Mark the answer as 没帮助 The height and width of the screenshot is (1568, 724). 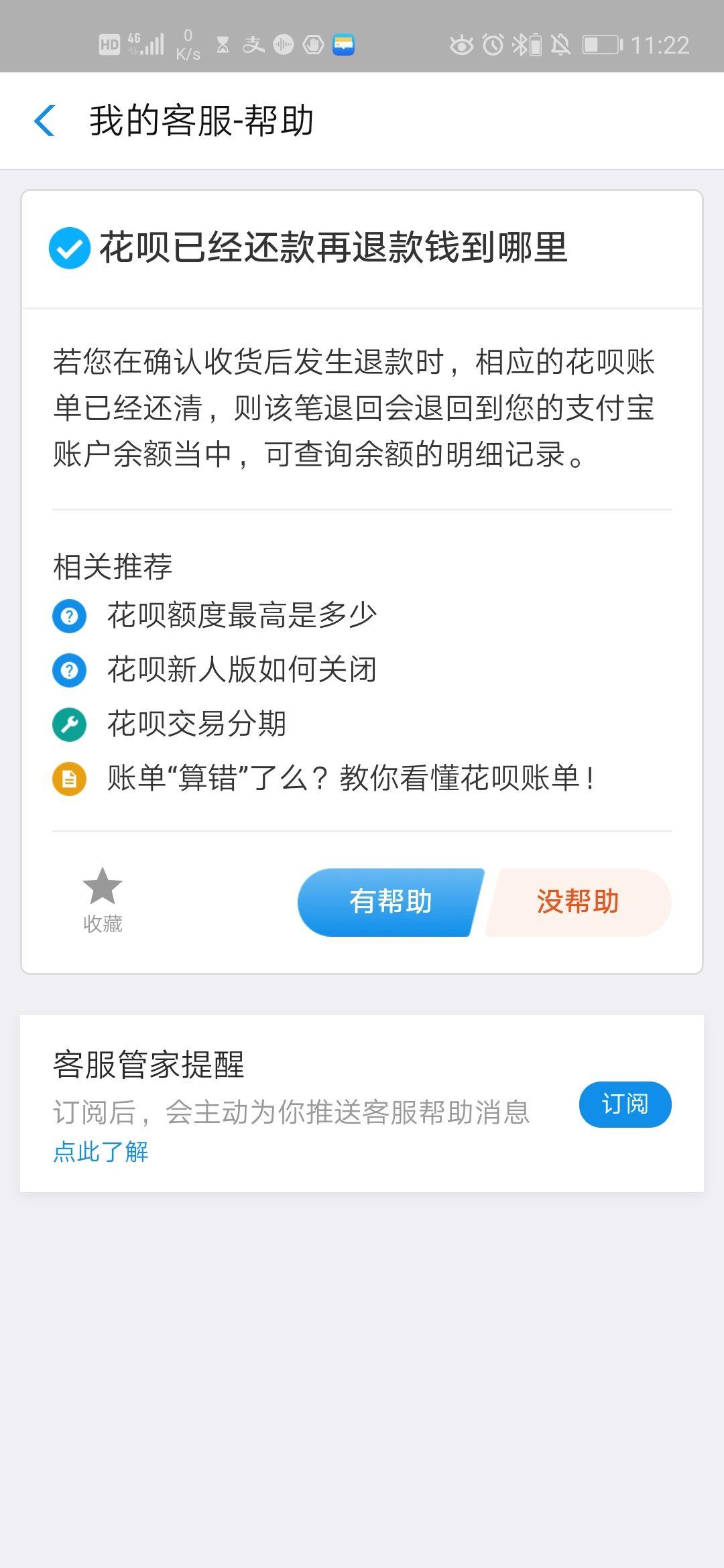pos(578,902)
